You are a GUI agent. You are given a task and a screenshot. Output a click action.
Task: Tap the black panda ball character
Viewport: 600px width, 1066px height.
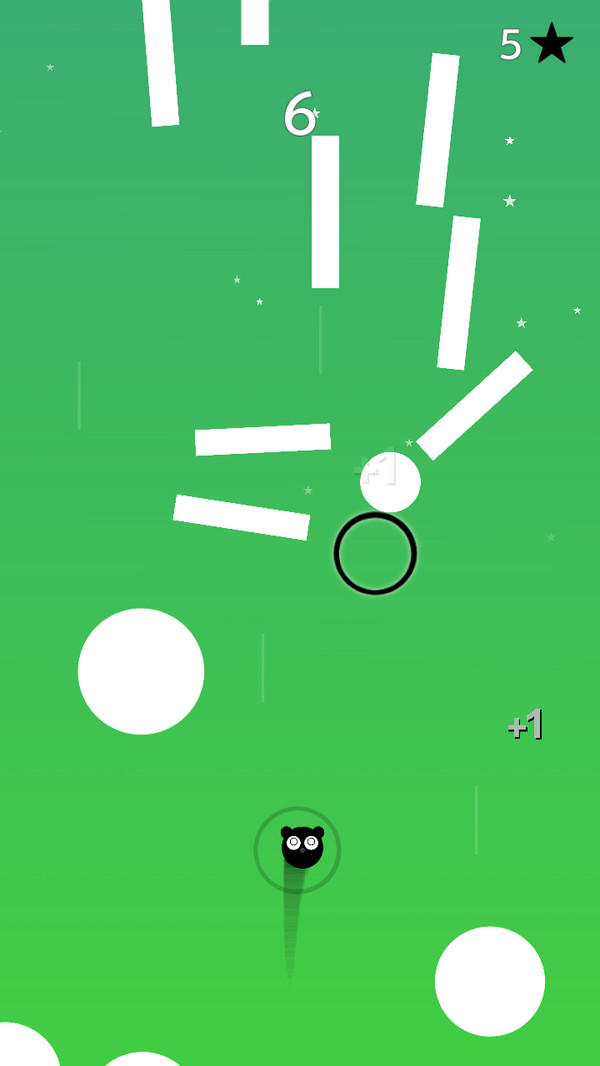click(x=302, y=847)
